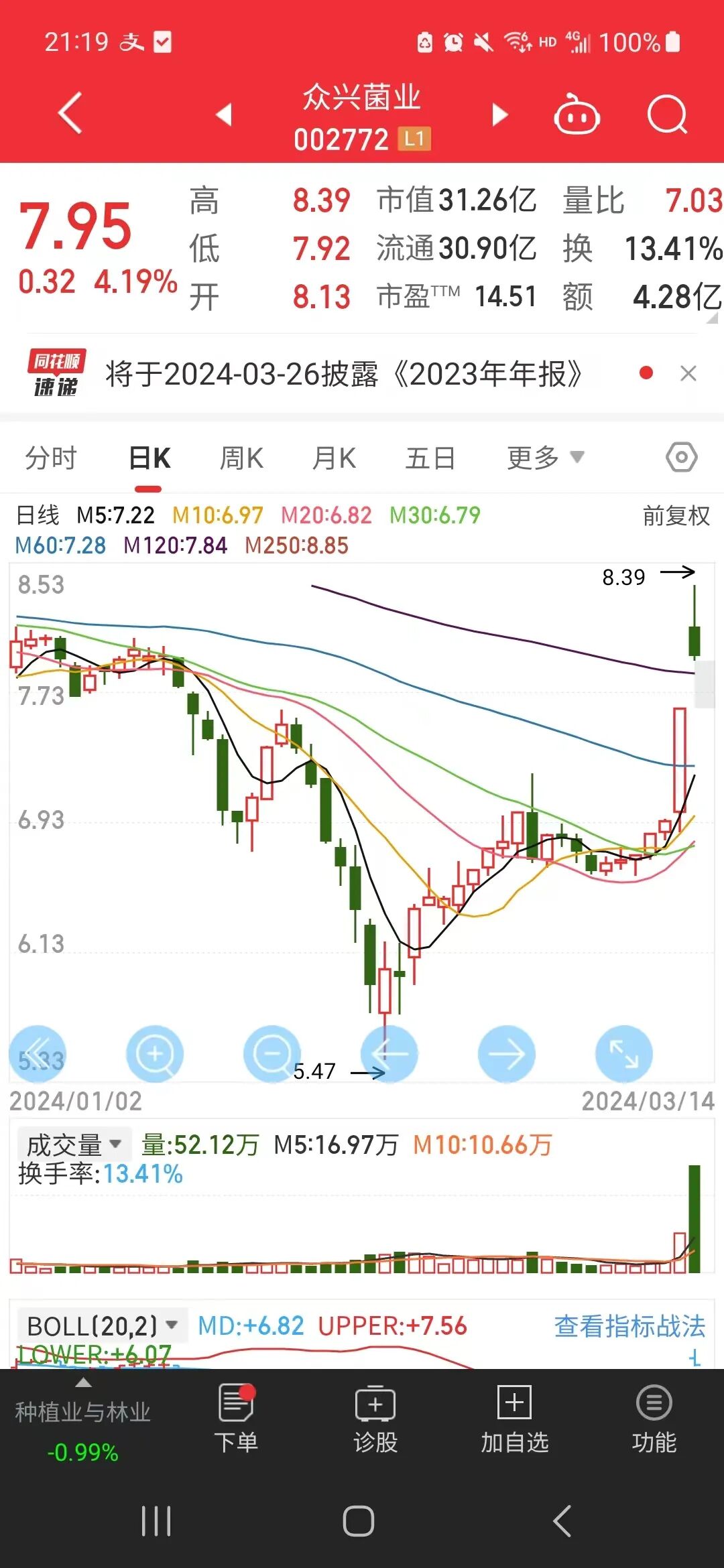724x1568 pixels.
Task: Select the 周K chart tab
Action: [x=241, y=458]
